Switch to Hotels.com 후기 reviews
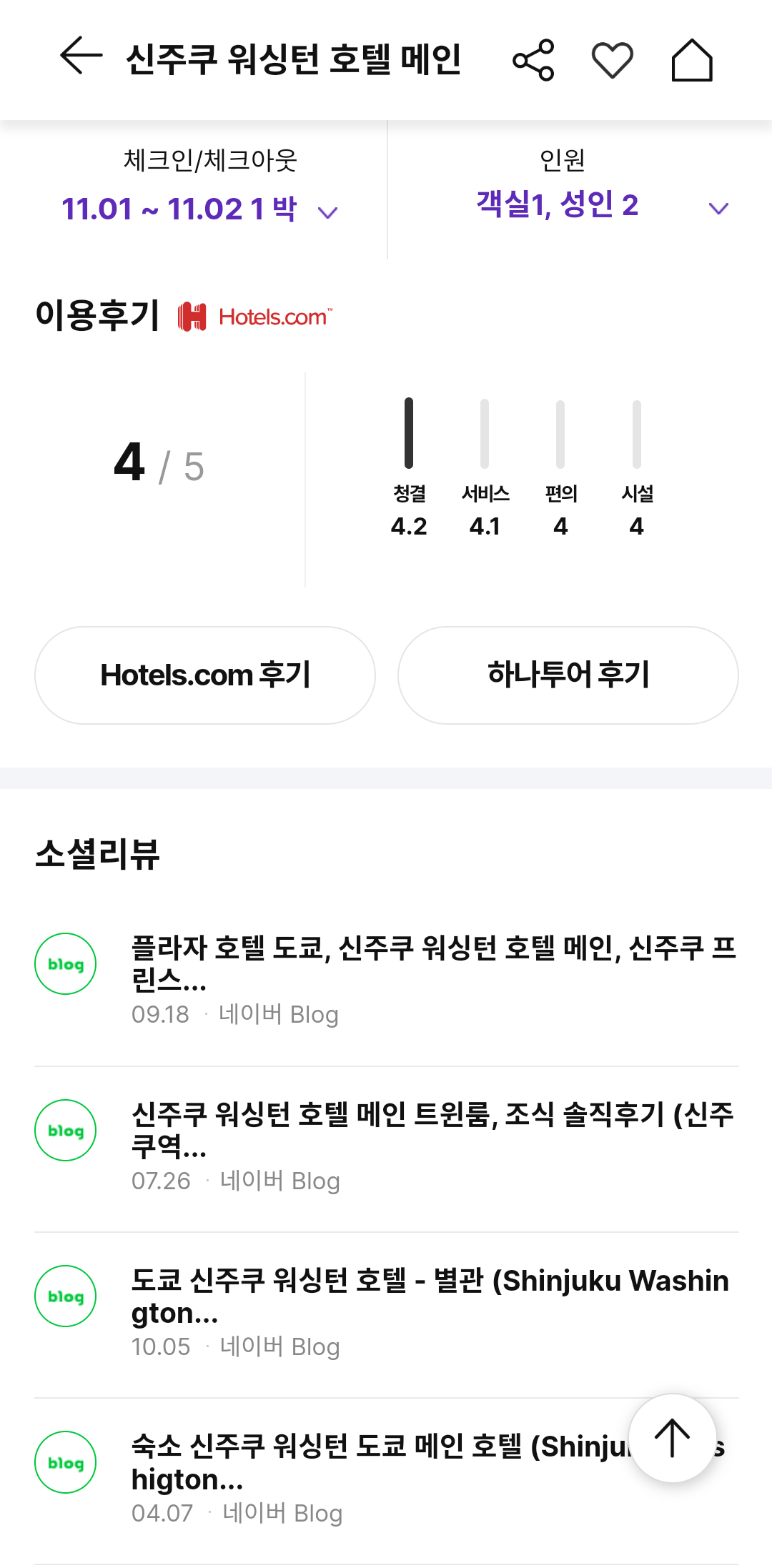Viewport: 772px width, 1568px height. point(204,675)
